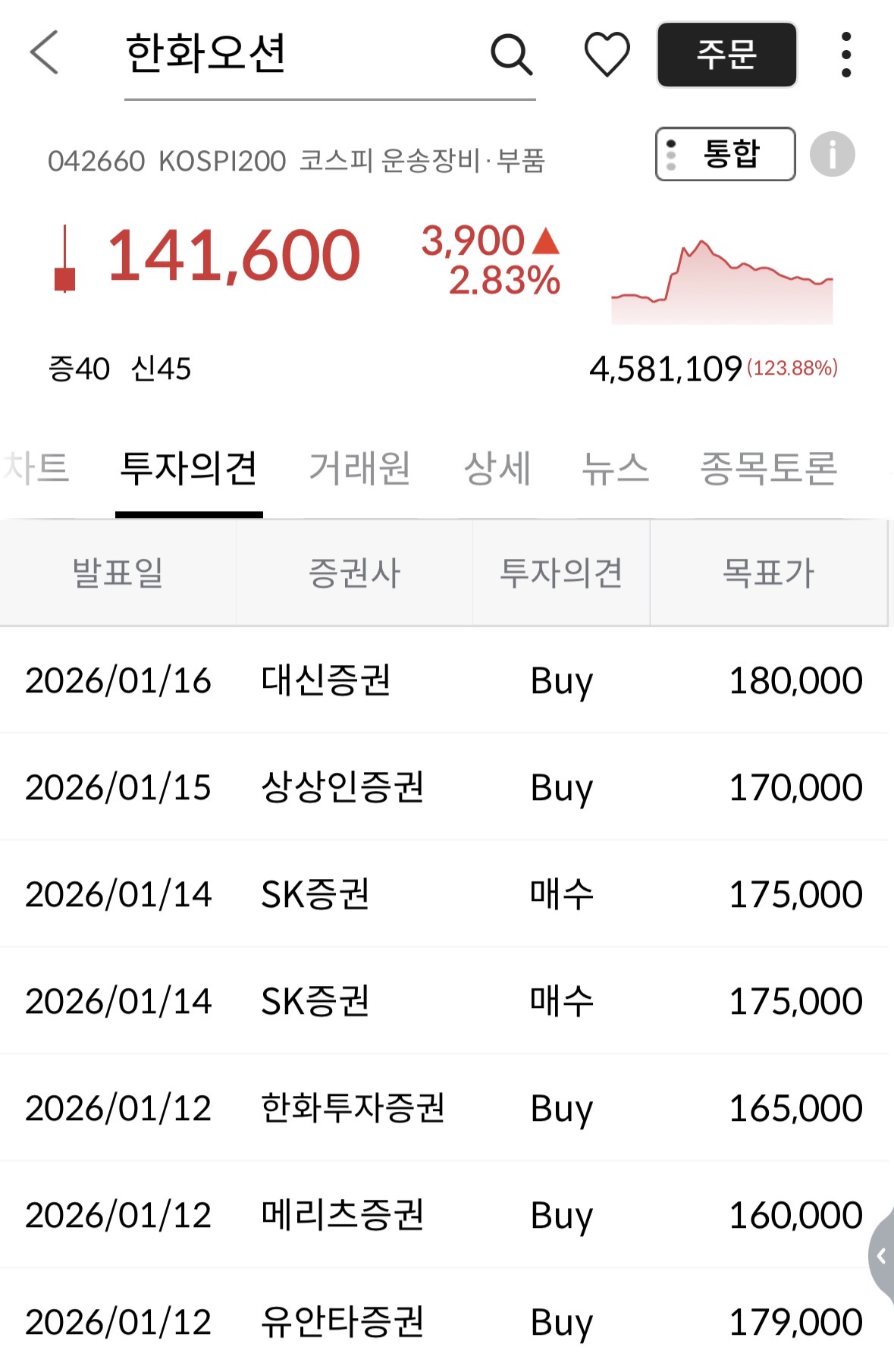
Task: Open the 메리츠증권 opinion row
Action: tap(444, 1215)
